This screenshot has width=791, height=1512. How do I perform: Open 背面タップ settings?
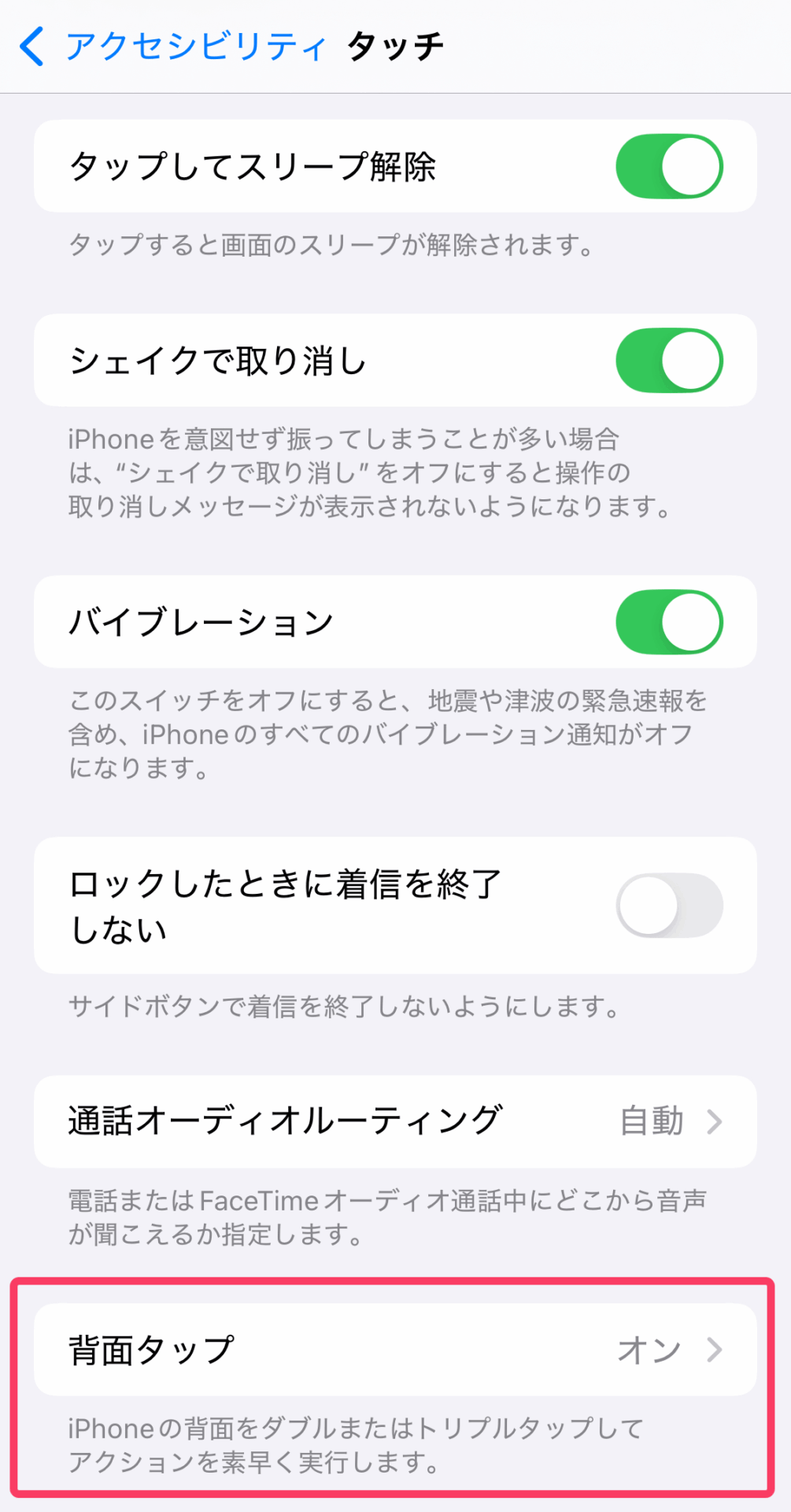[395, 1350]
